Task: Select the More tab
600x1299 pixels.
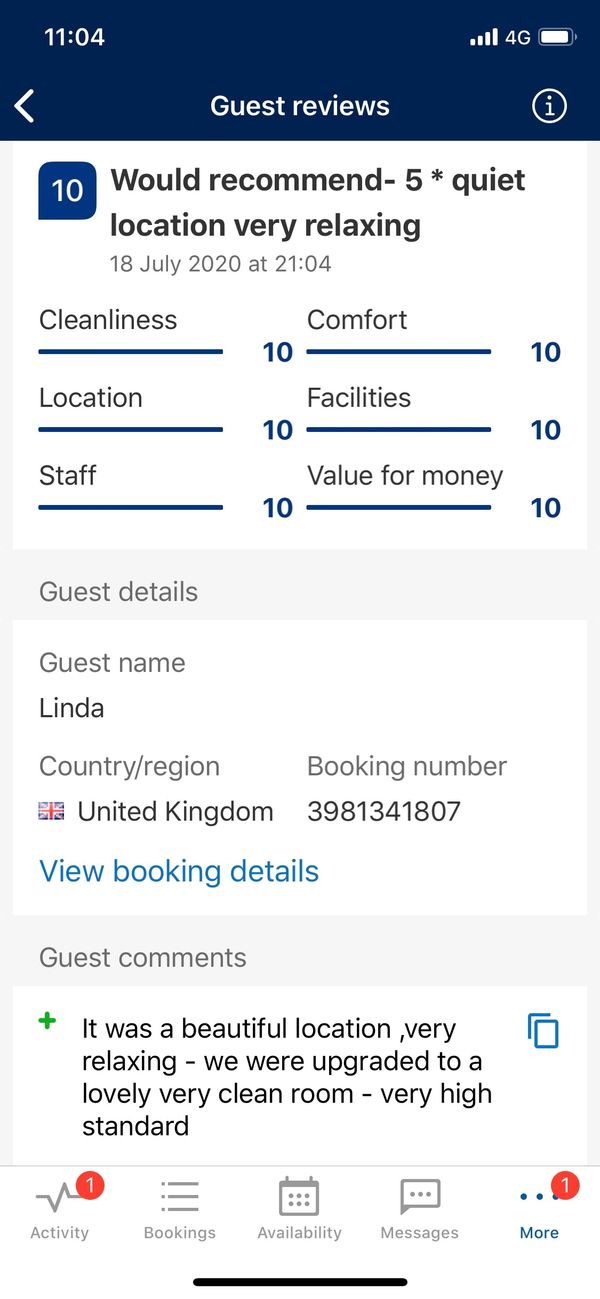Action: coord(540,1208)
